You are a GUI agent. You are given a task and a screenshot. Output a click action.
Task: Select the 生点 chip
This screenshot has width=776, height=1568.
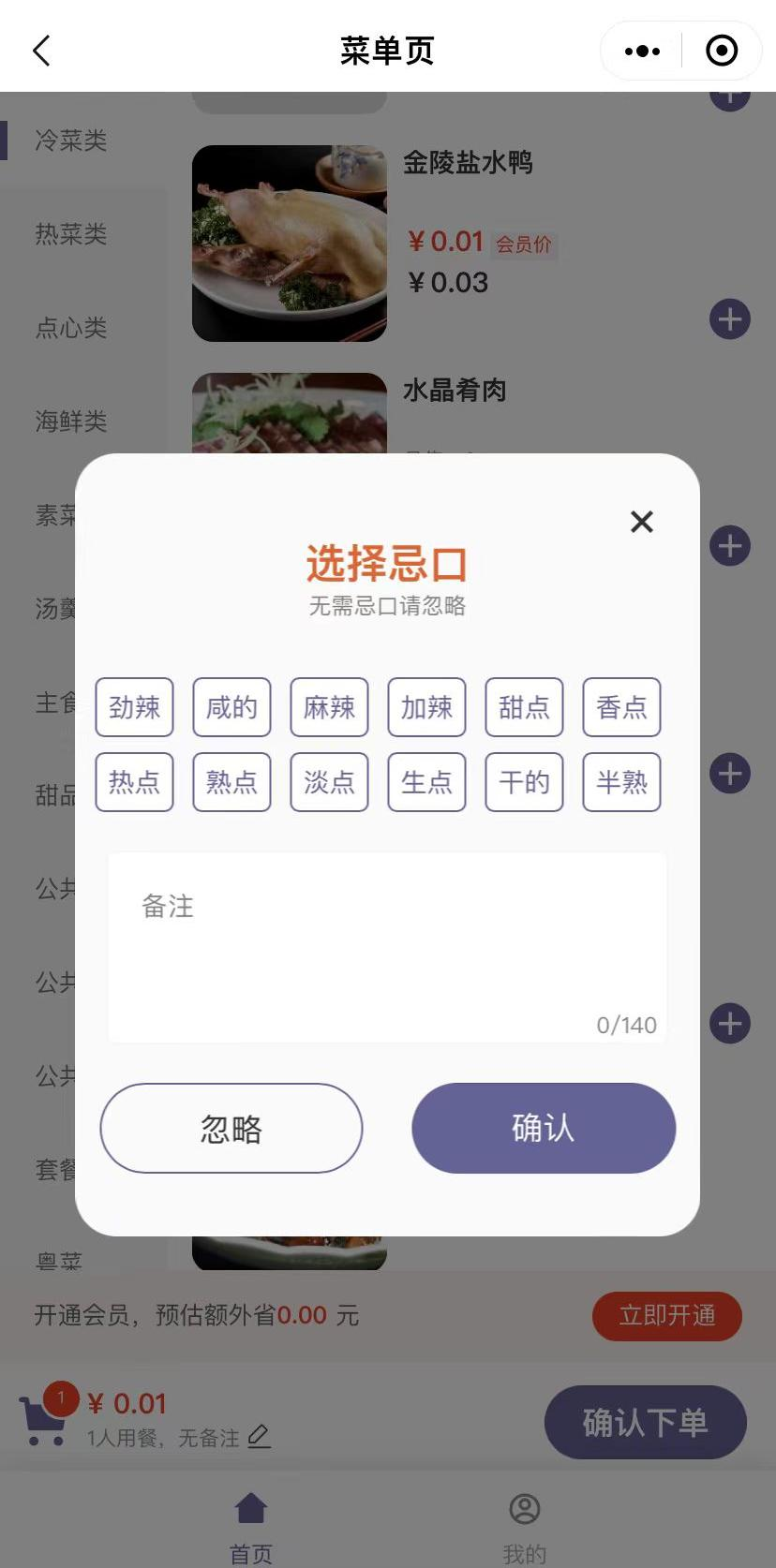pyautogui.click(x=426, y=782)
